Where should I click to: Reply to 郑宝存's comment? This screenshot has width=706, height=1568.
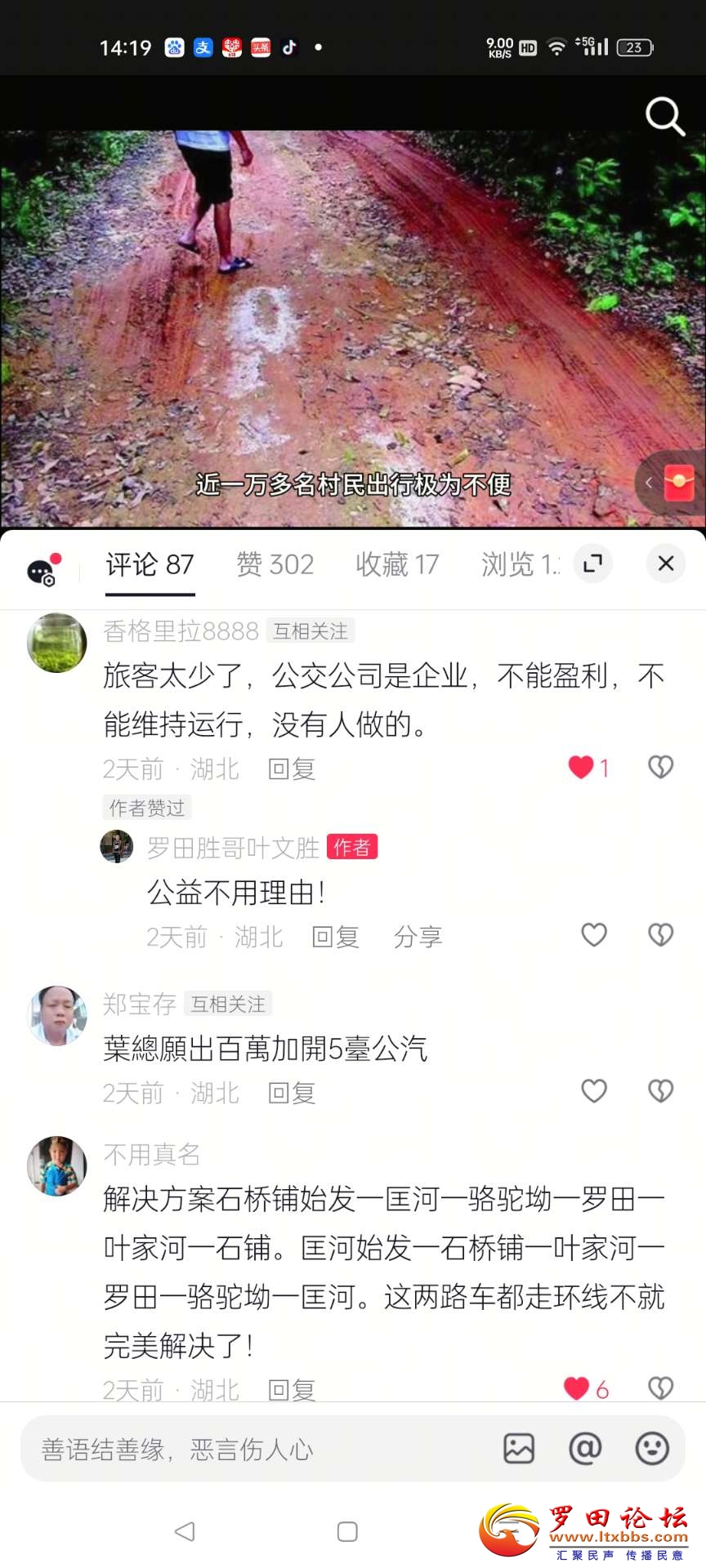292,1093
